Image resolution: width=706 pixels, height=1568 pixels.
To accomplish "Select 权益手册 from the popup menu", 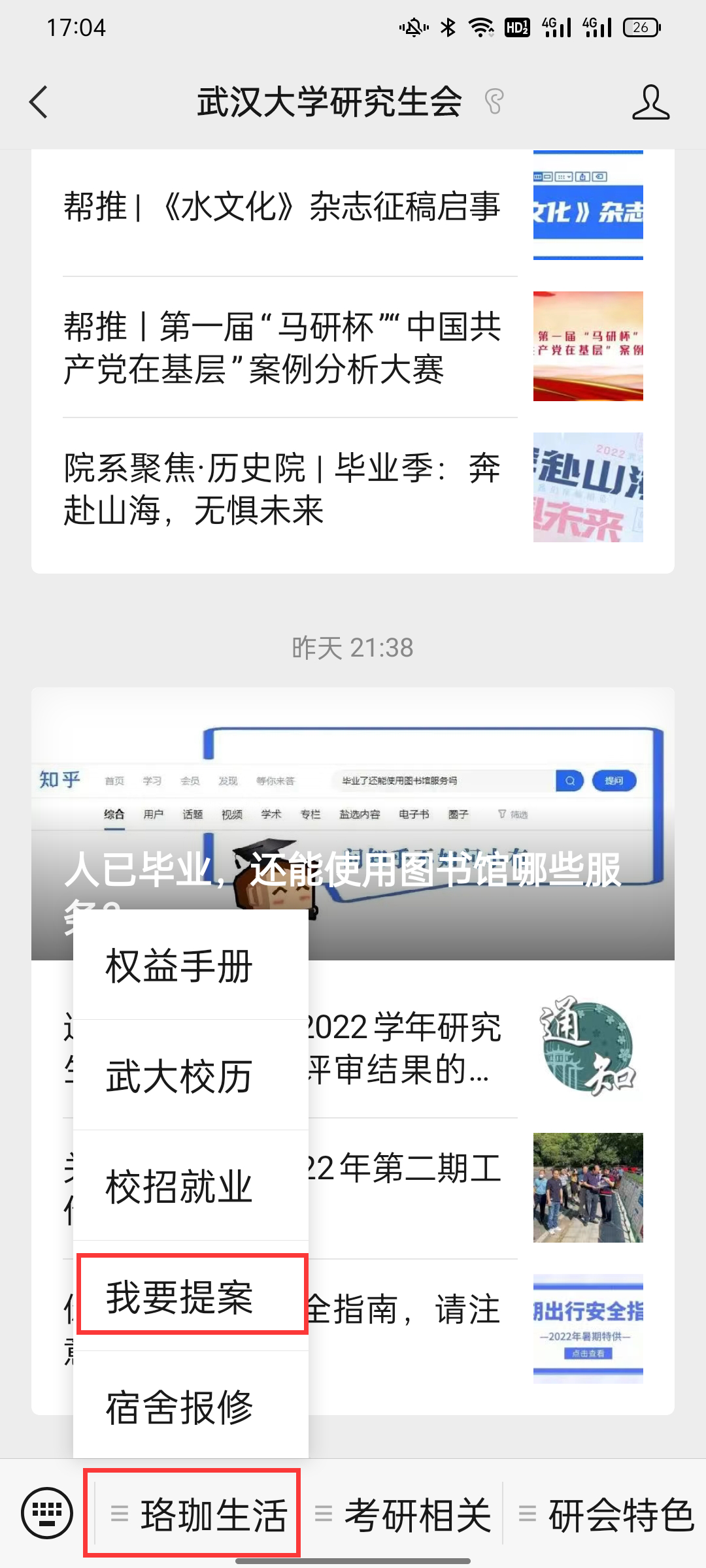I will pos(179,966).
